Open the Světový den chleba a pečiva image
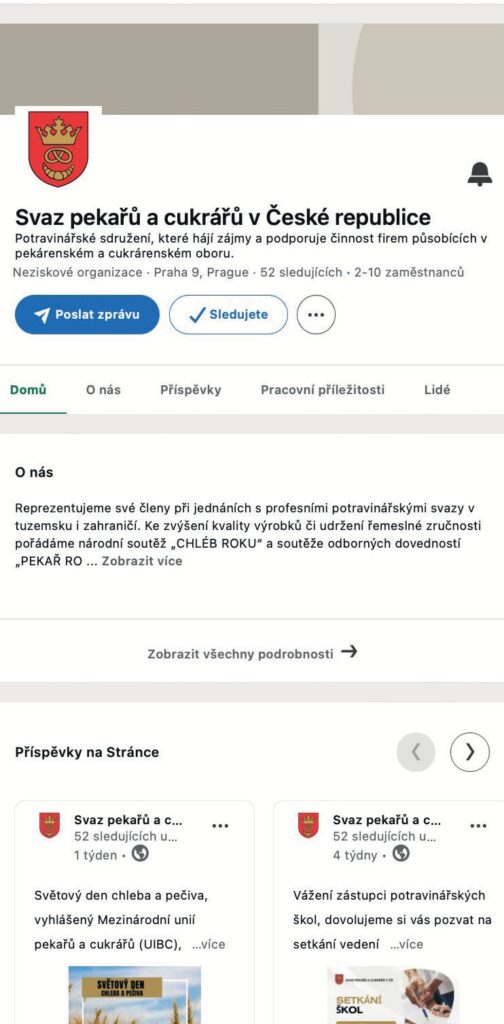 (134, 995)
